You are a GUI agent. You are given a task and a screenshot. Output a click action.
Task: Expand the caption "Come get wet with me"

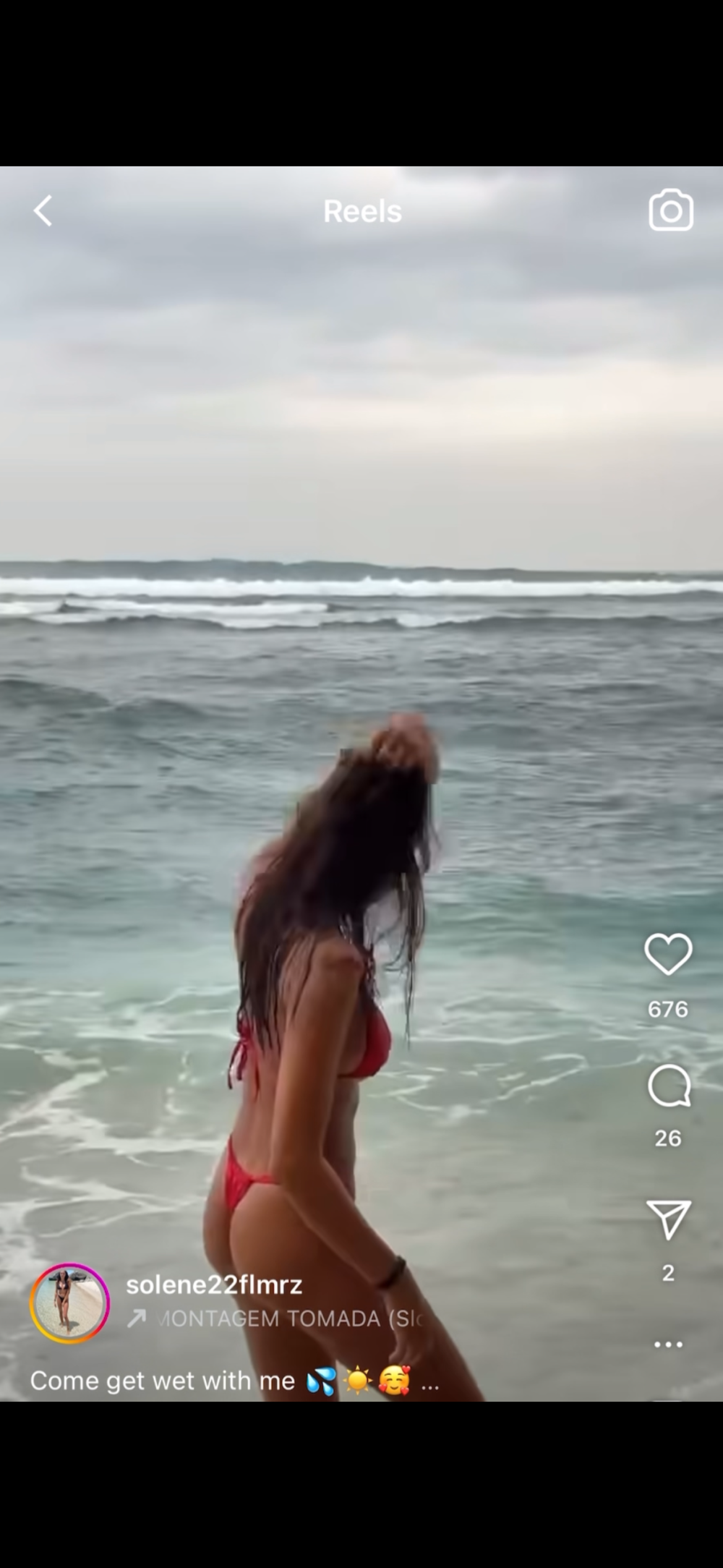(x=429, y=1382)
